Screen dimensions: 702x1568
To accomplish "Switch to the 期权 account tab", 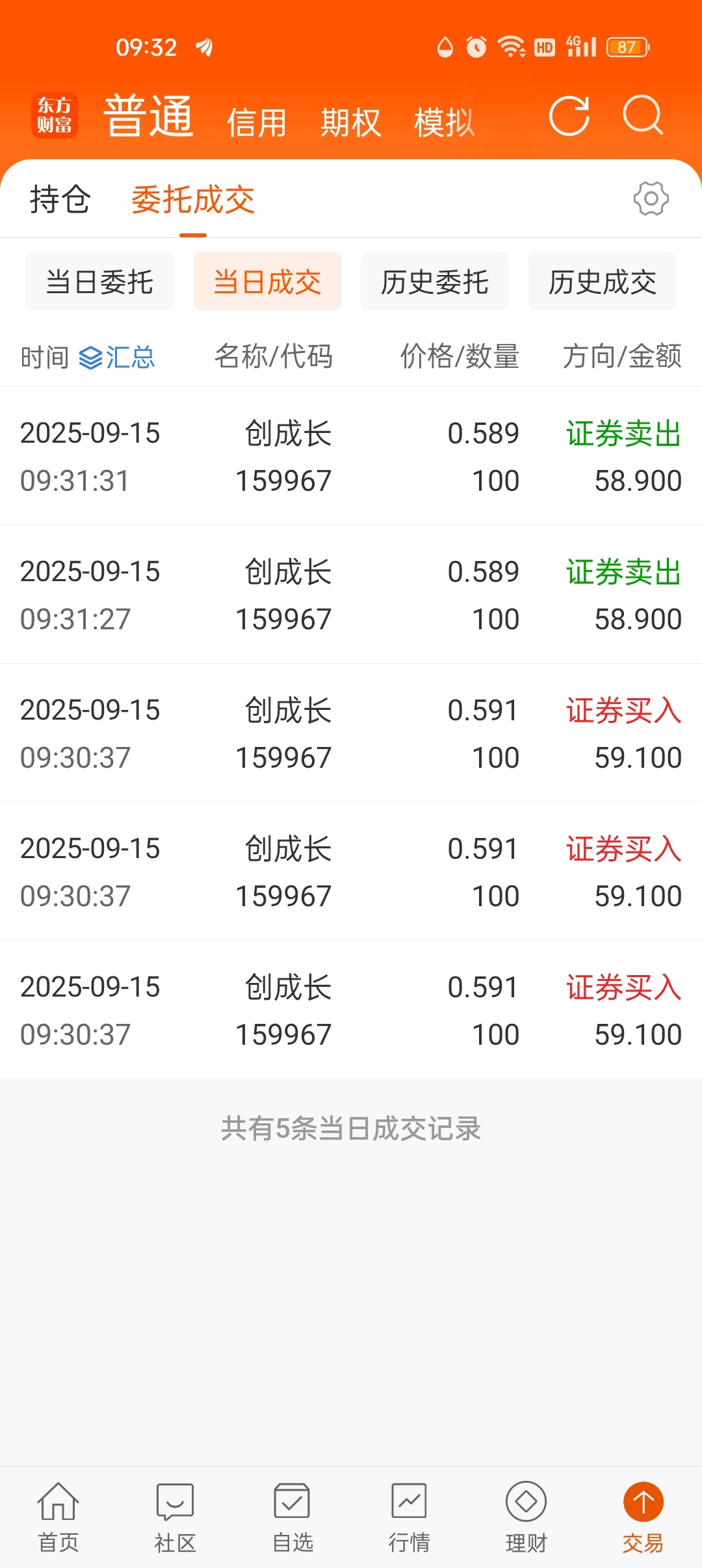I will 350,122.
